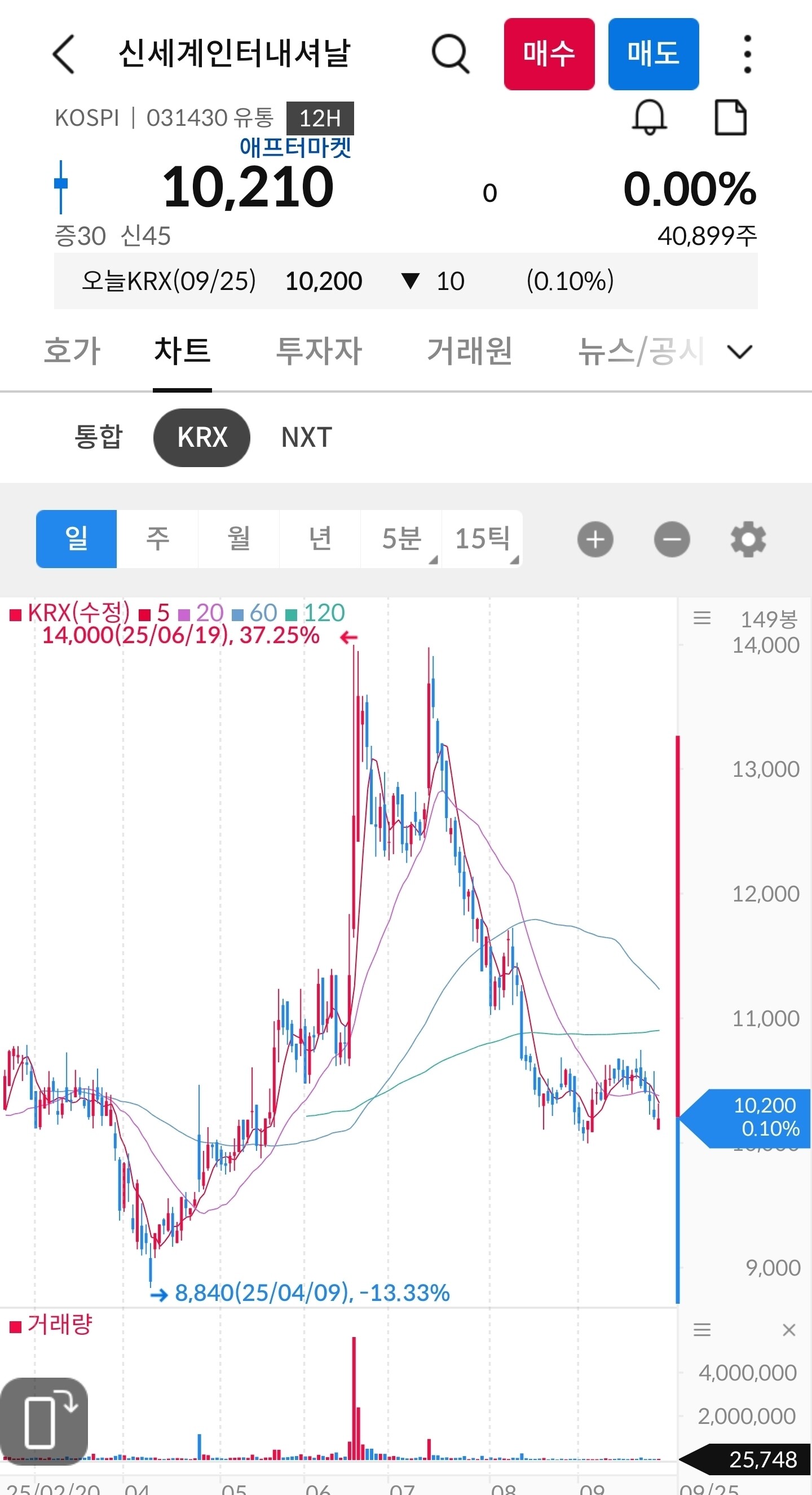
Task: Select the NXT market option
Action: click(307, 438)
